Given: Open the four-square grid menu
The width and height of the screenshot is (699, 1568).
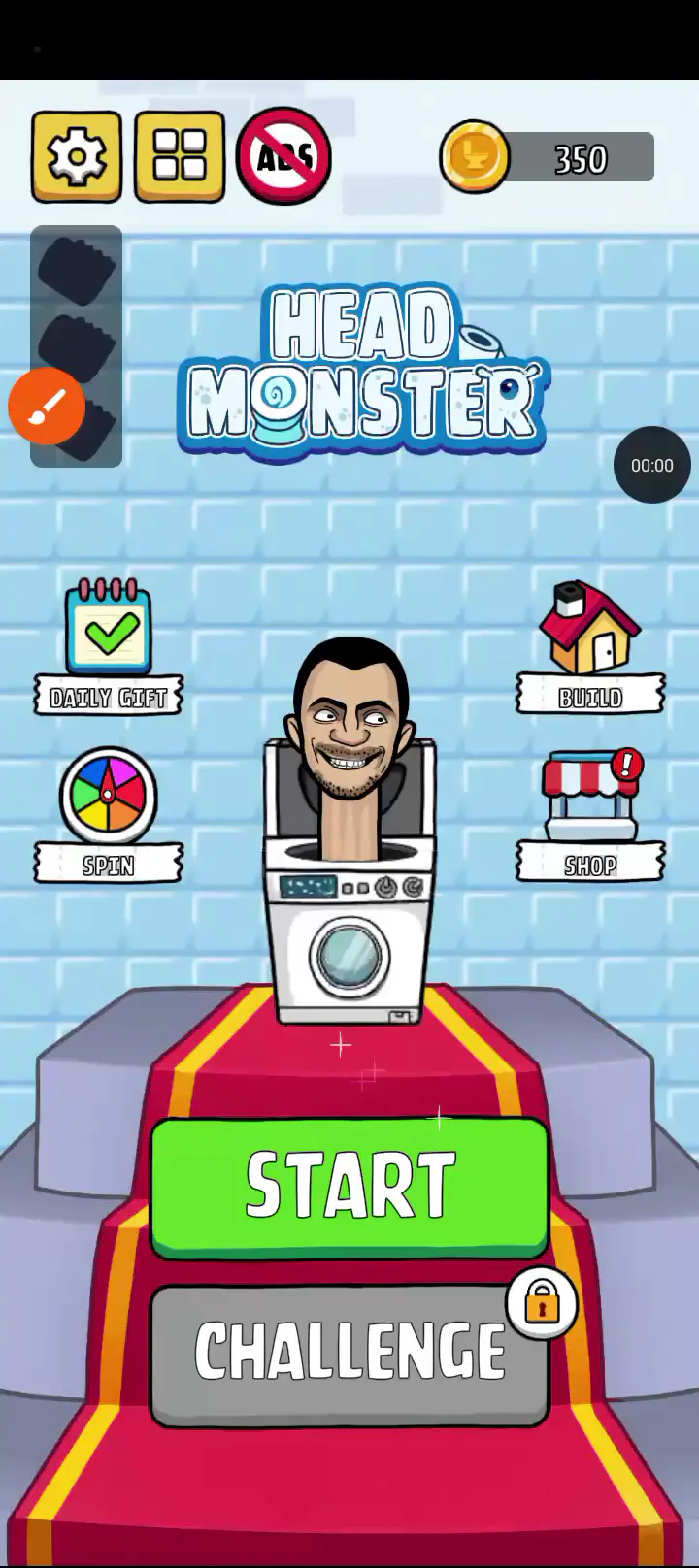Looking at the screenshot, I should (x=180, y=156).
